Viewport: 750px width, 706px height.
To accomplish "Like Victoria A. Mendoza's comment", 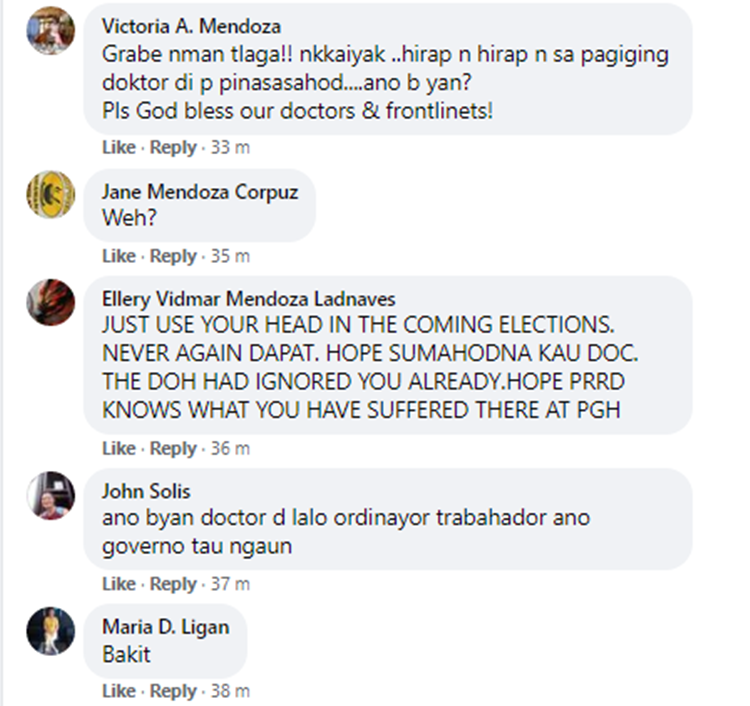I will 118,147.
